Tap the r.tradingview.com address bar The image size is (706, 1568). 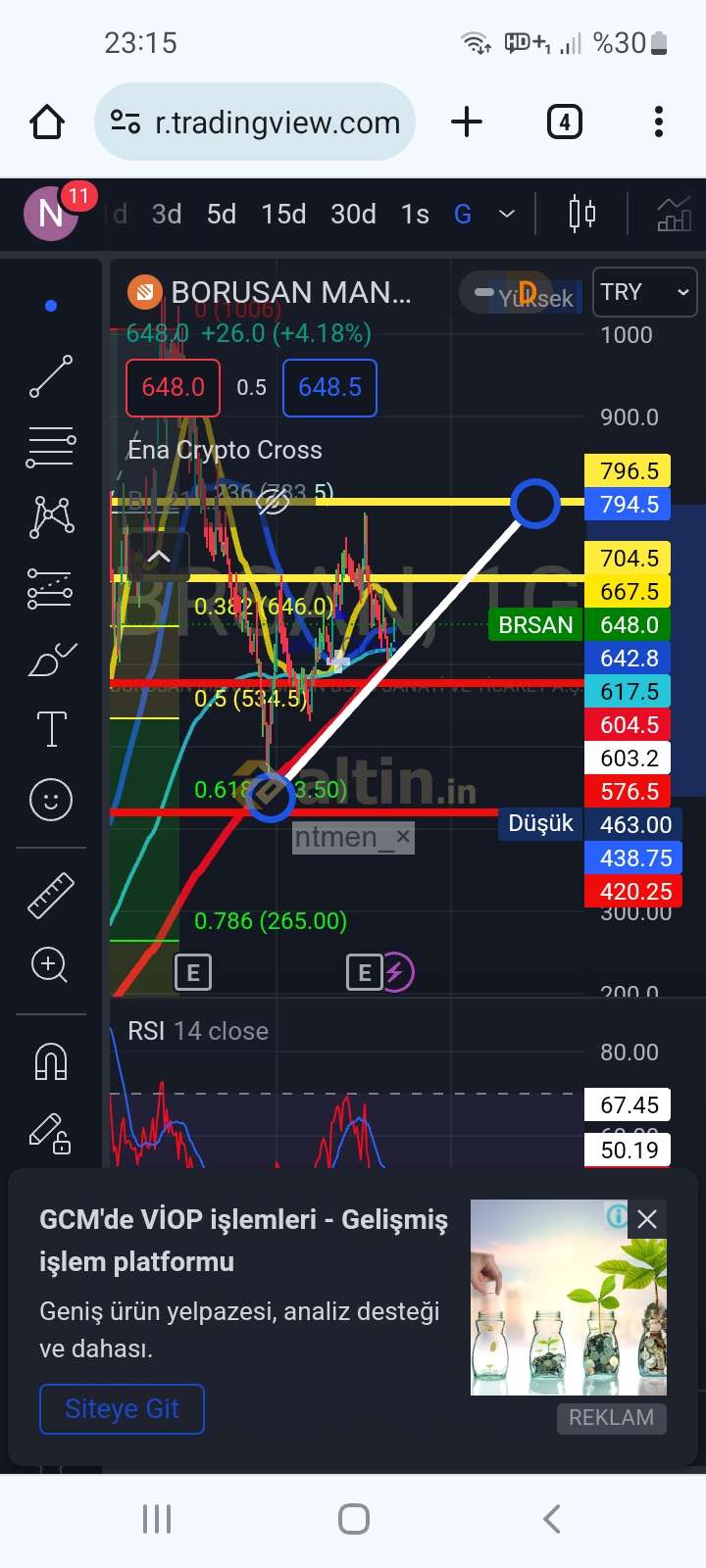click(255, 122)
